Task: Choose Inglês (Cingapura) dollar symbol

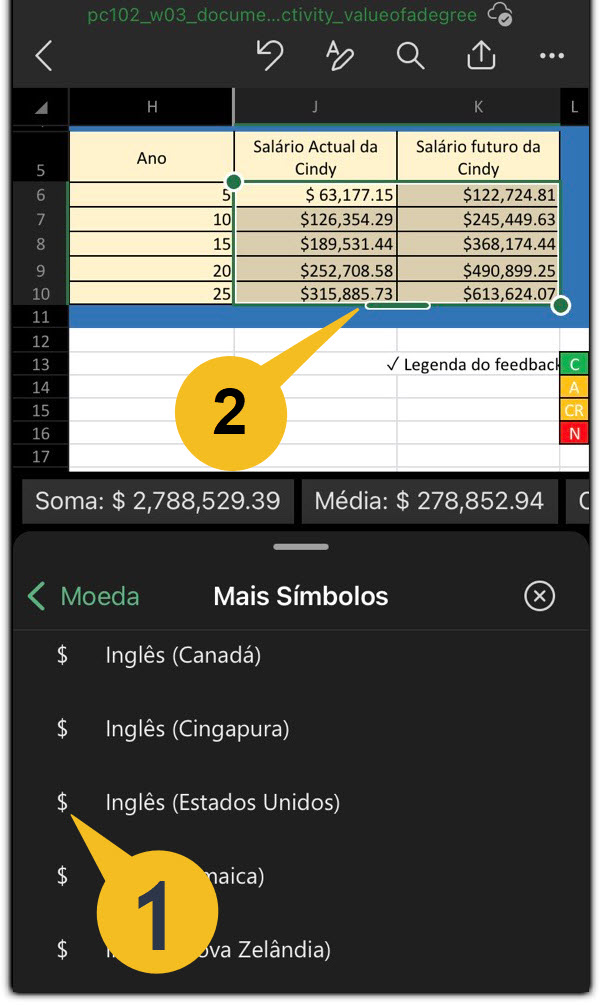Action: coord(300,729)
